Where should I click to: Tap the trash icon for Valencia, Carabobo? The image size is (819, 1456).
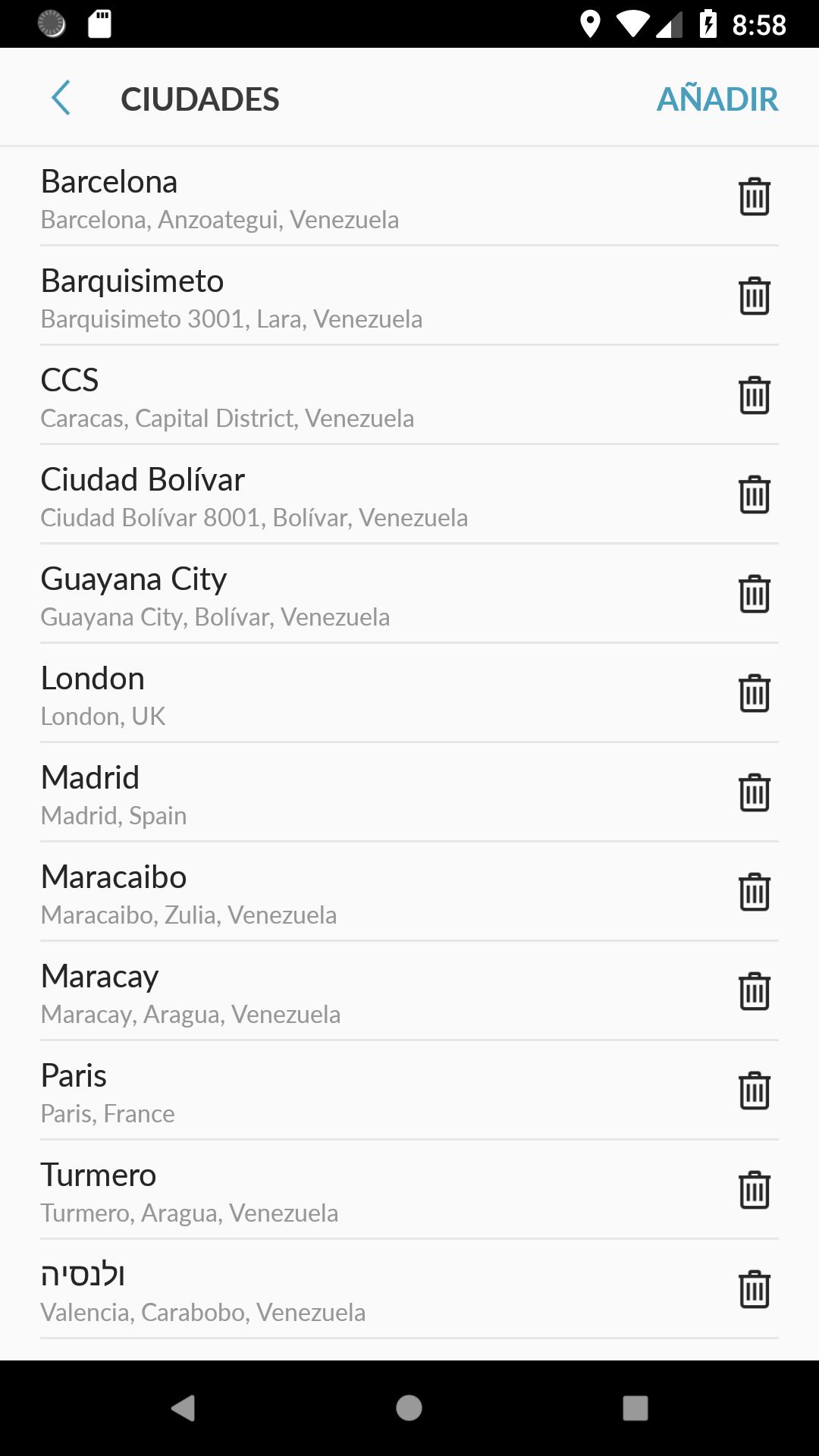755,1289
